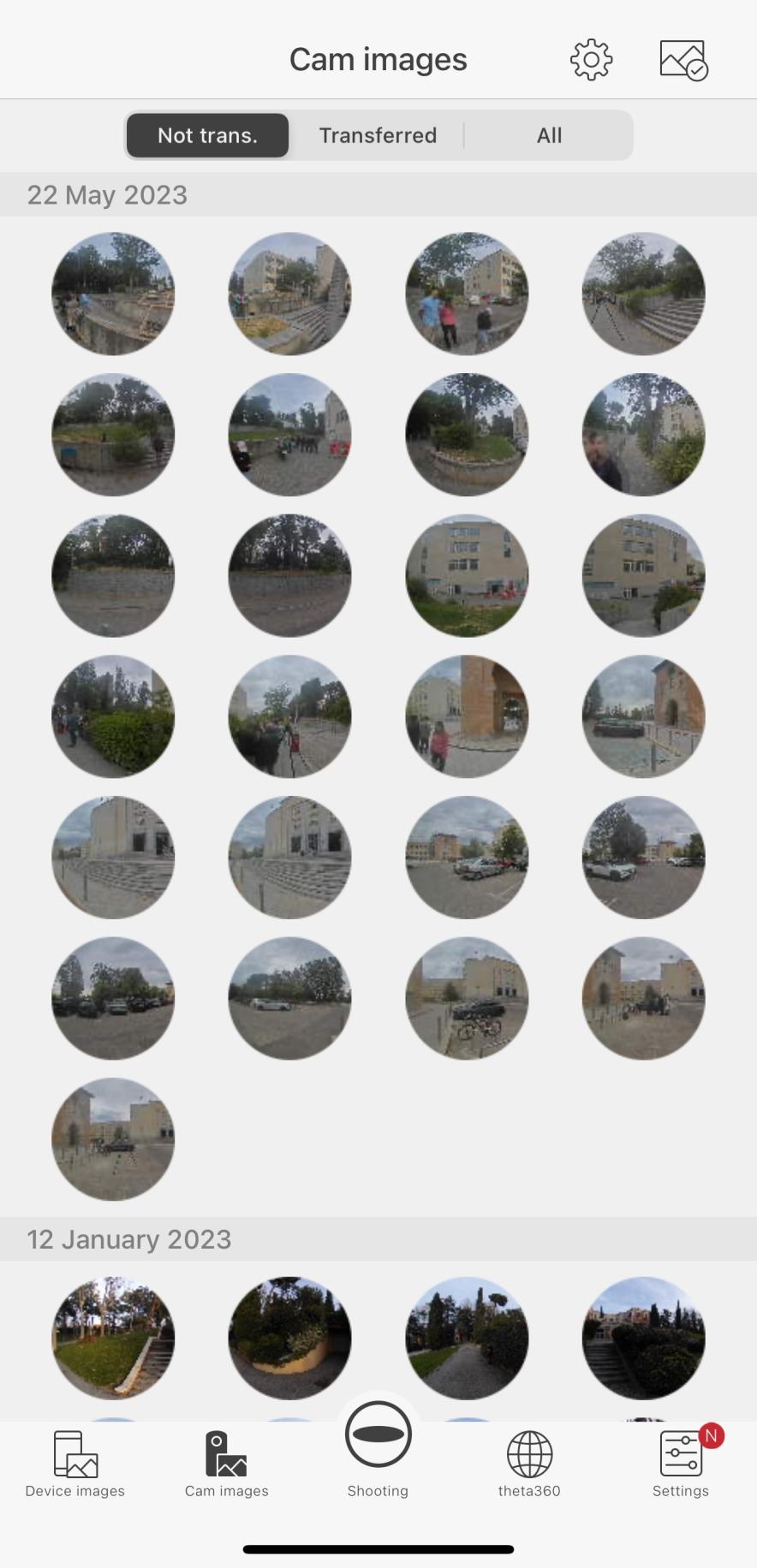Select the Not trans. segment
Image resolution: width=757 pixels, height=1568 pixels.
(x=207, y=135)
